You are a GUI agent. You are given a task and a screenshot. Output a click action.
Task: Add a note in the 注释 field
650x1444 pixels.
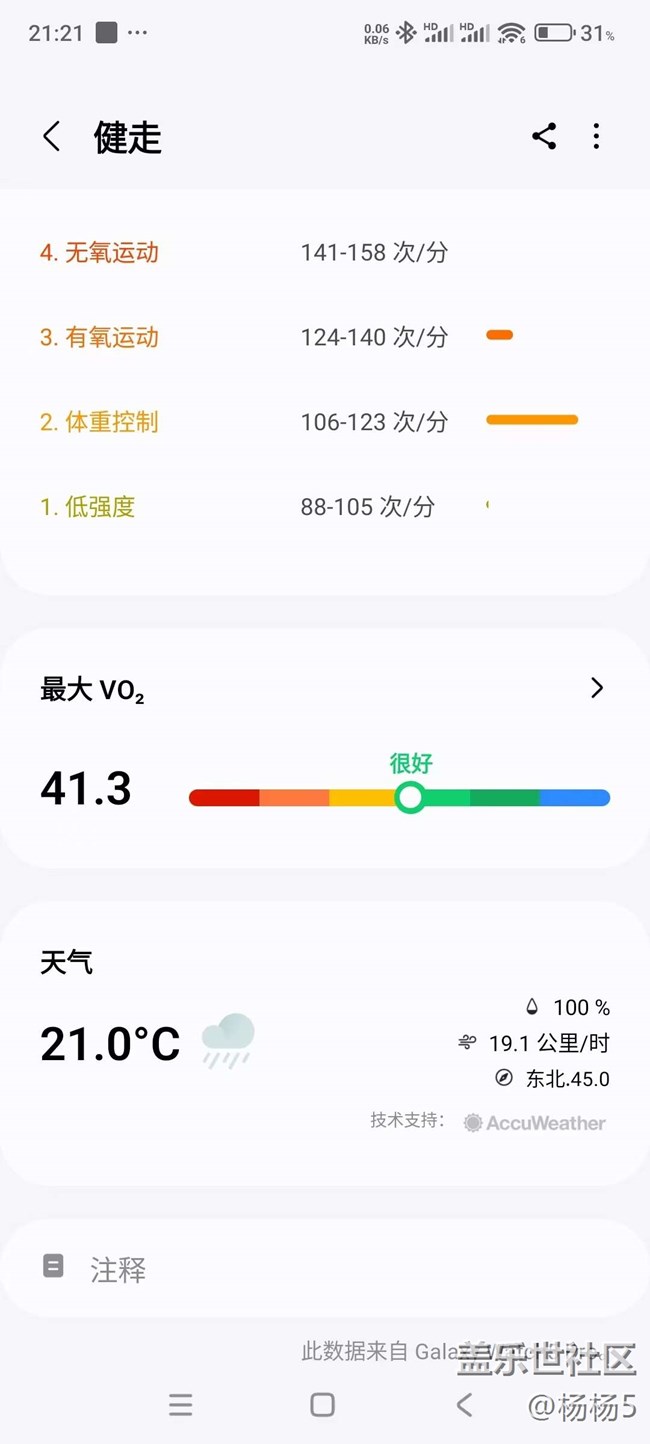(325, 1269)
